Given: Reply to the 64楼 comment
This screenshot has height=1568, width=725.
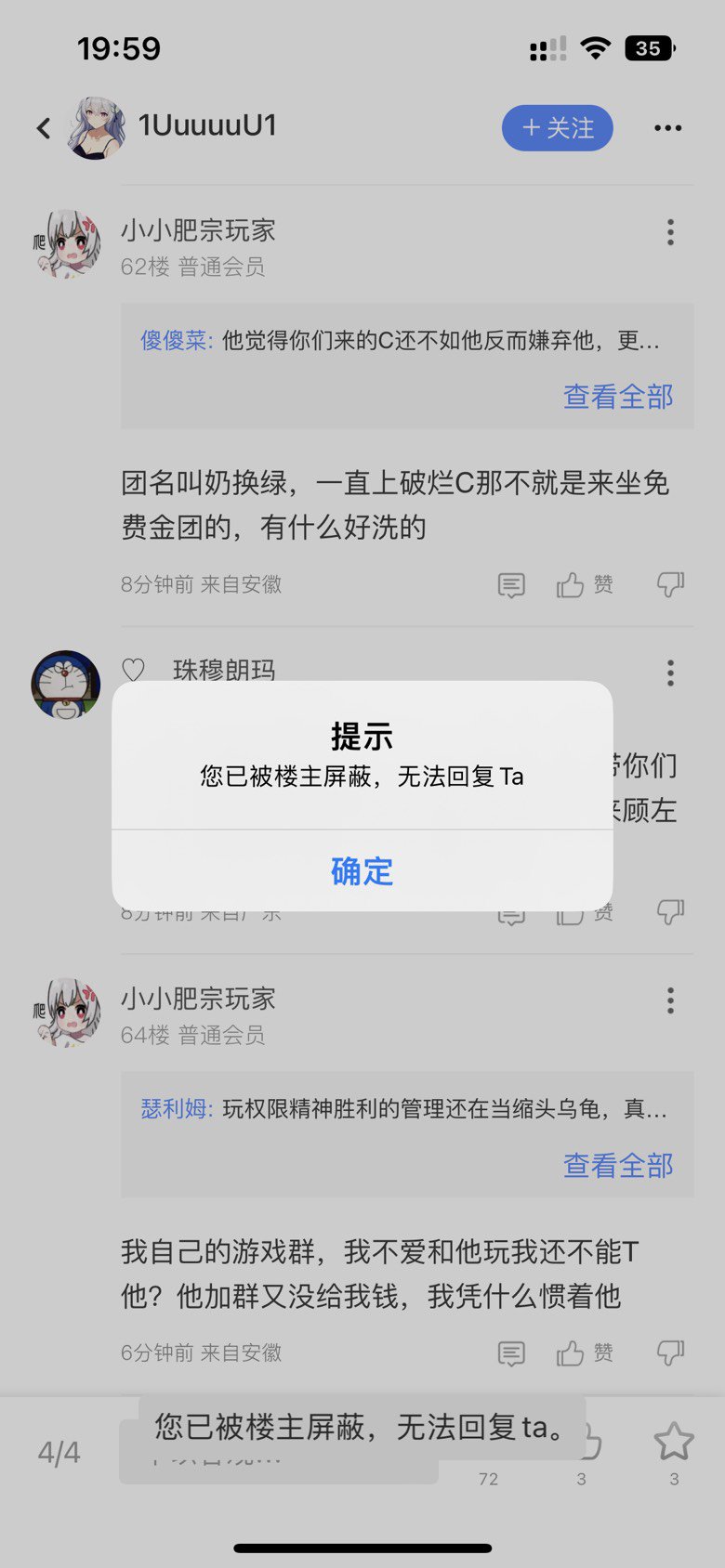Looking at the screenshot, I should point(511,1353).
